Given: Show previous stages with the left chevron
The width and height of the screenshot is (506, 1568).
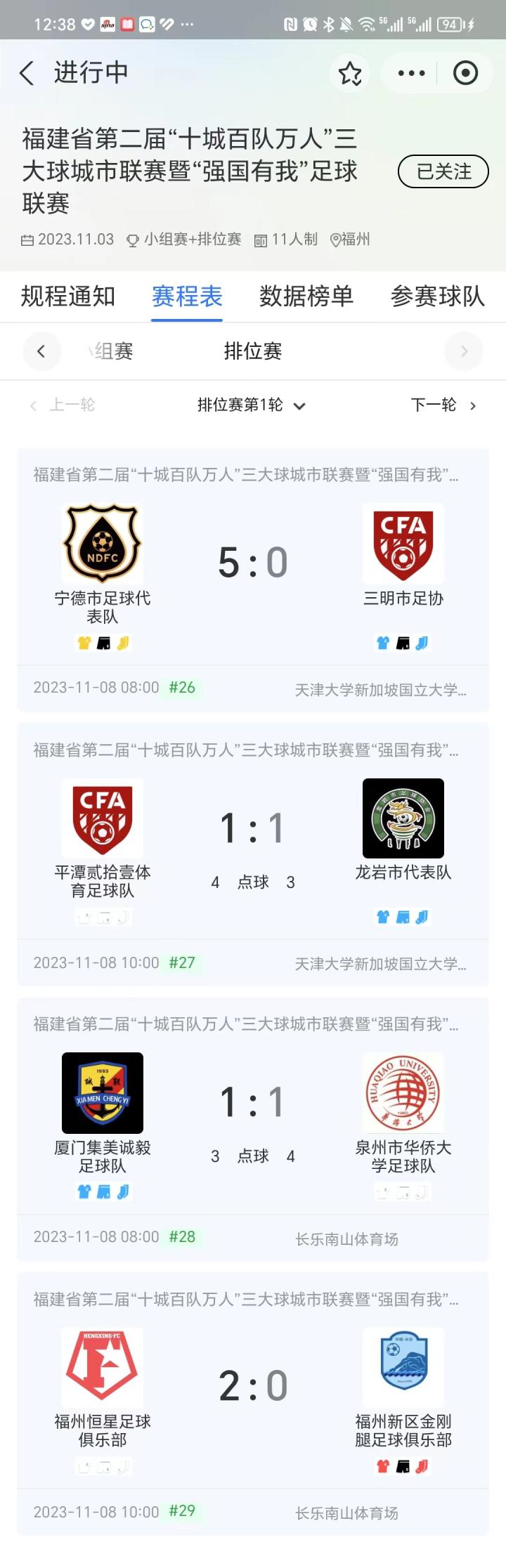Looking at the screenshot, I should coord(41,351).
